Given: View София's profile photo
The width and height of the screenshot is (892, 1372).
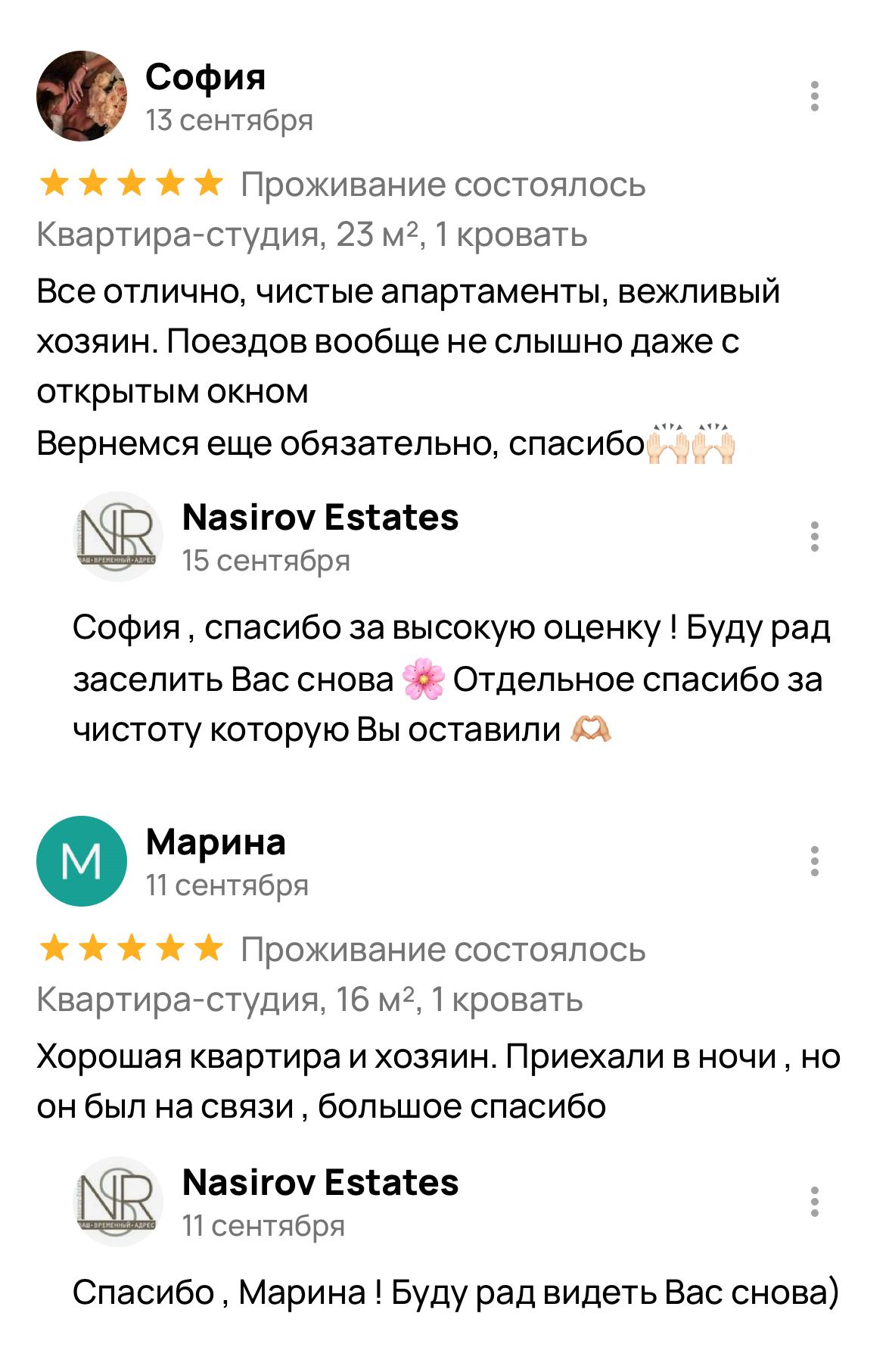Looking at the screenshot, I should click(x=82, y=96).
